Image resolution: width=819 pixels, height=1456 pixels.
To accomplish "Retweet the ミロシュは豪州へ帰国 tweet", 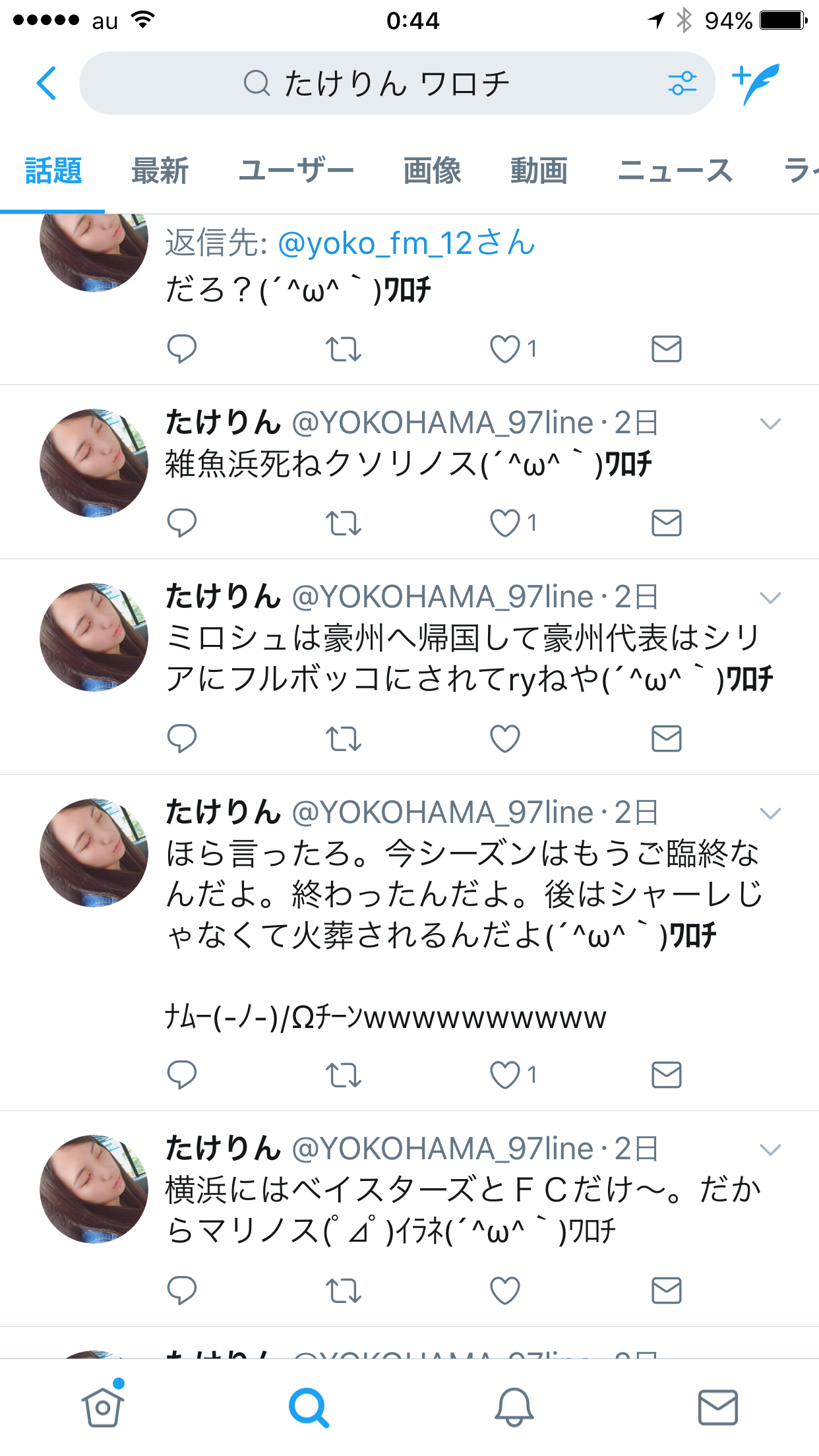I will pos(343,739).
